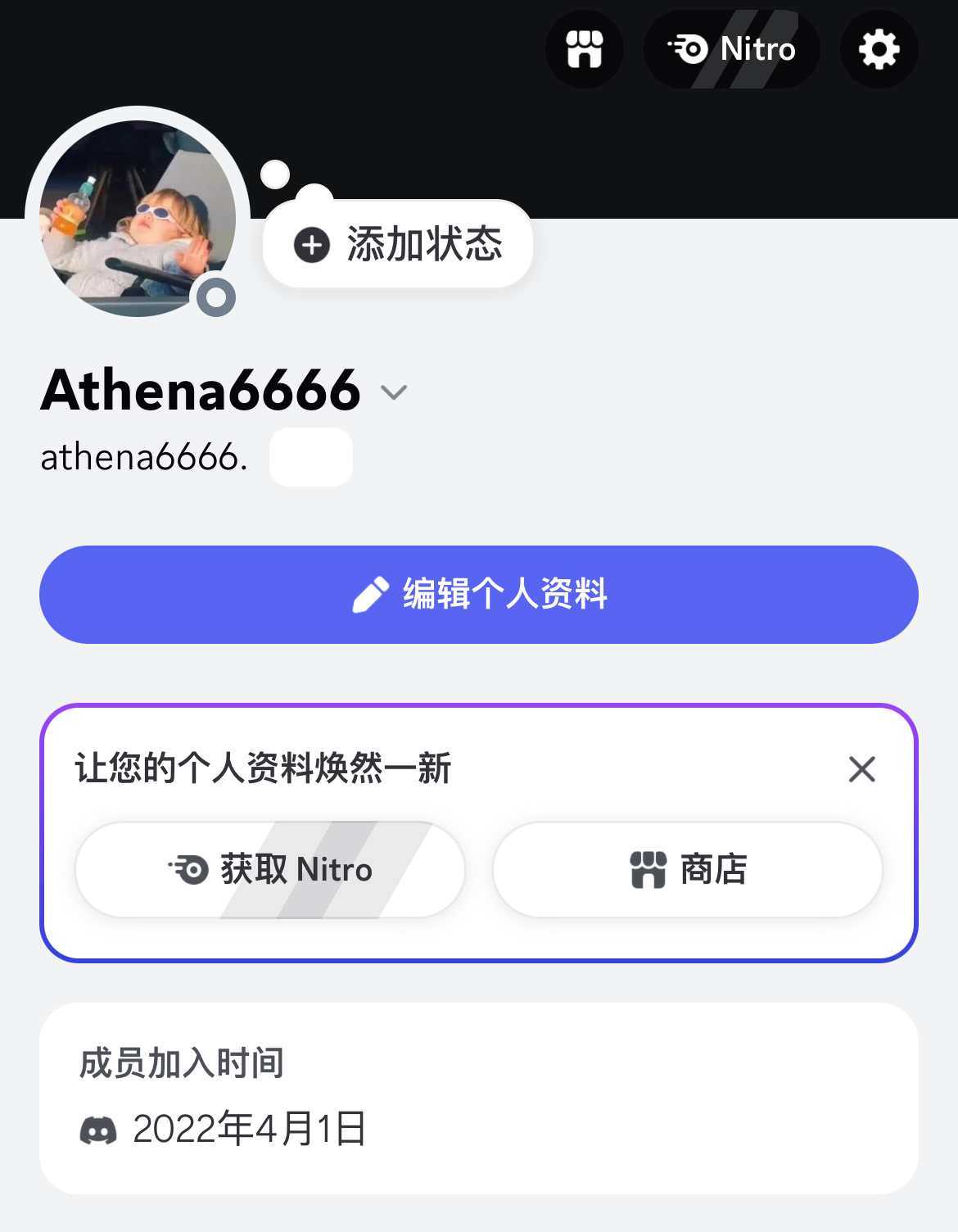Screen dimensions: 958x1232
Task: Dismiss the profile refresh promo card
Action: pos(861,769)
